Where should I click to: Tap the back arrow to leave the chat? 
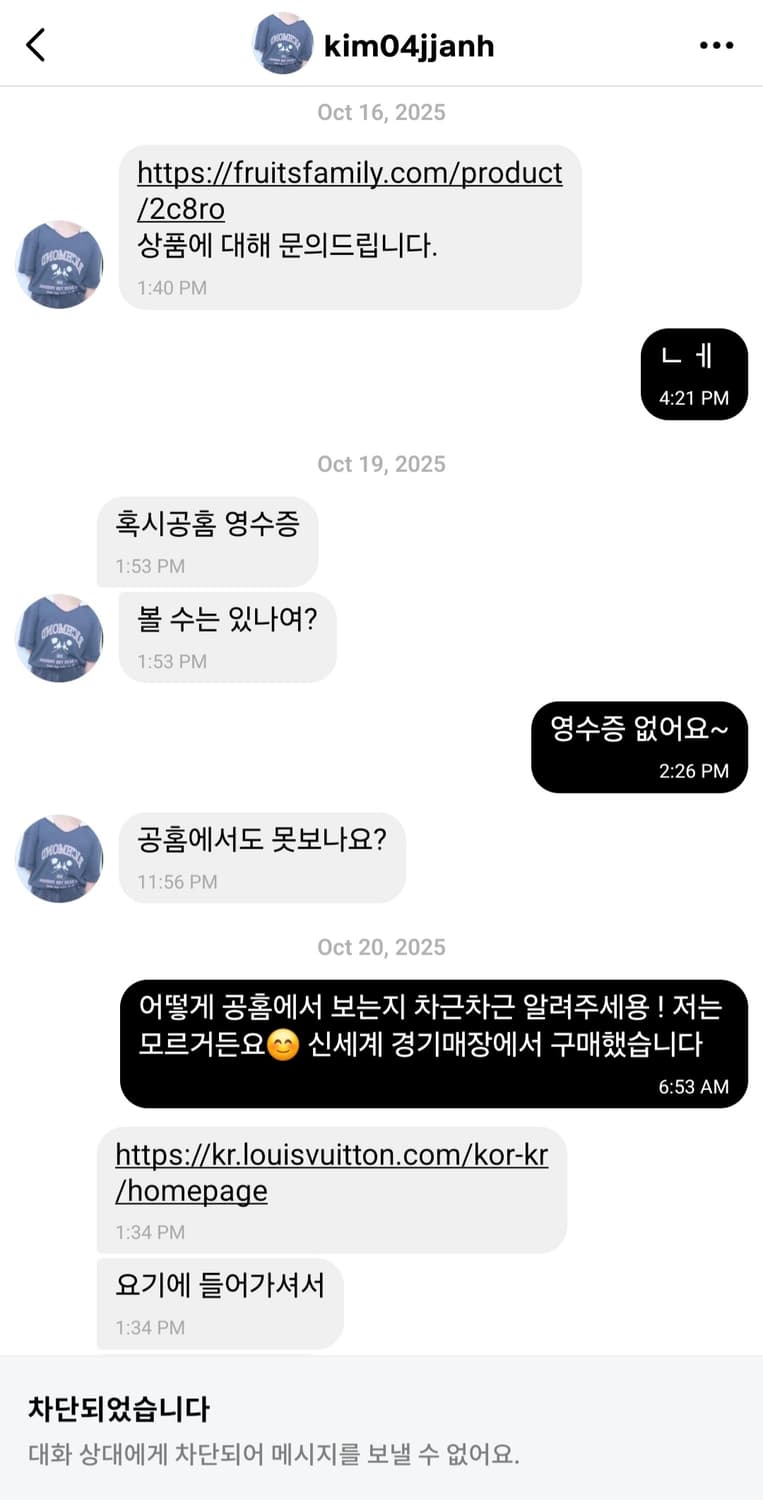tap(37, 44)
